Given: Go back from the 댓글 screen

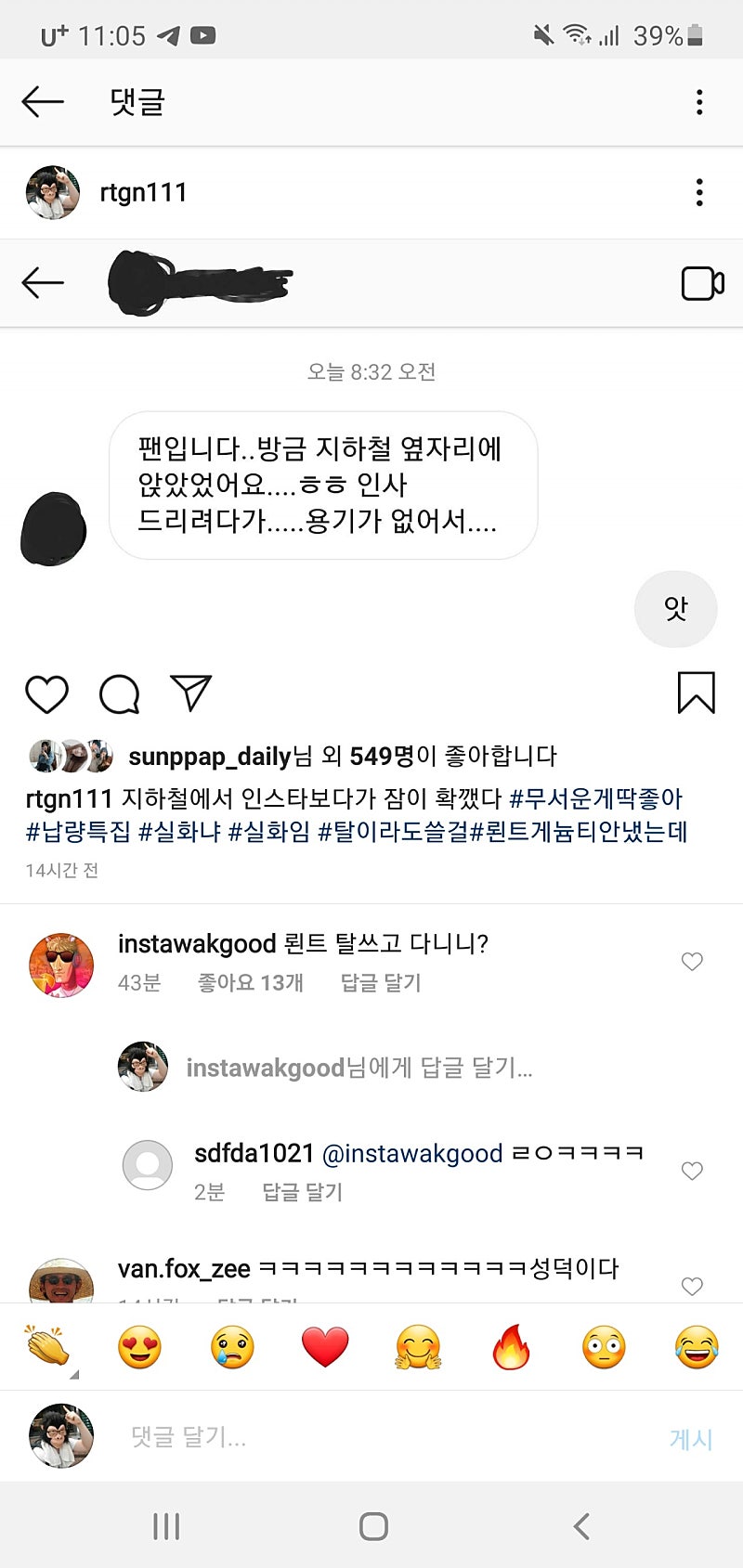Looking at the screenshot, I should [43, 102].
